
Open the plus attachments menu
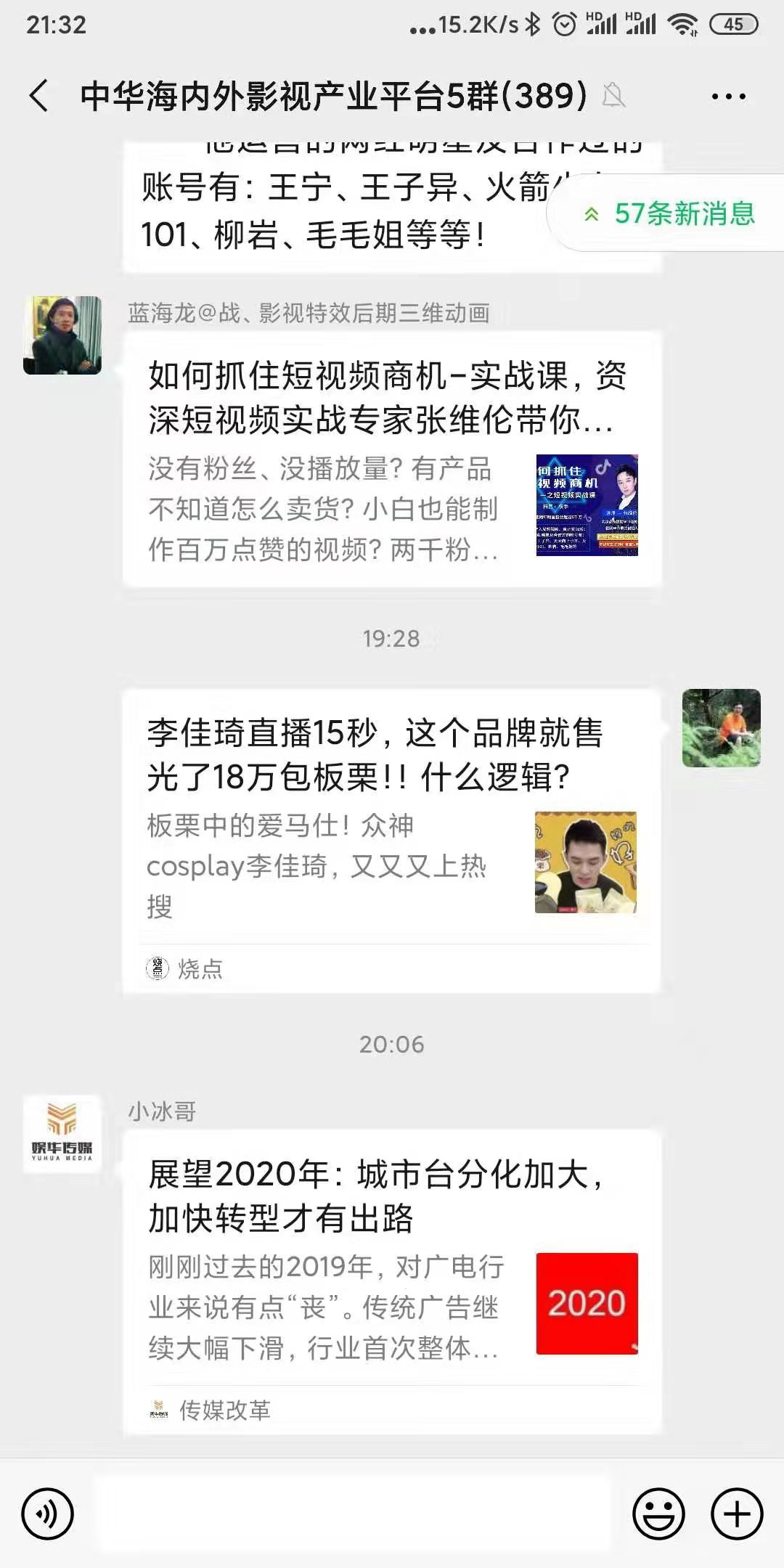737,1514
